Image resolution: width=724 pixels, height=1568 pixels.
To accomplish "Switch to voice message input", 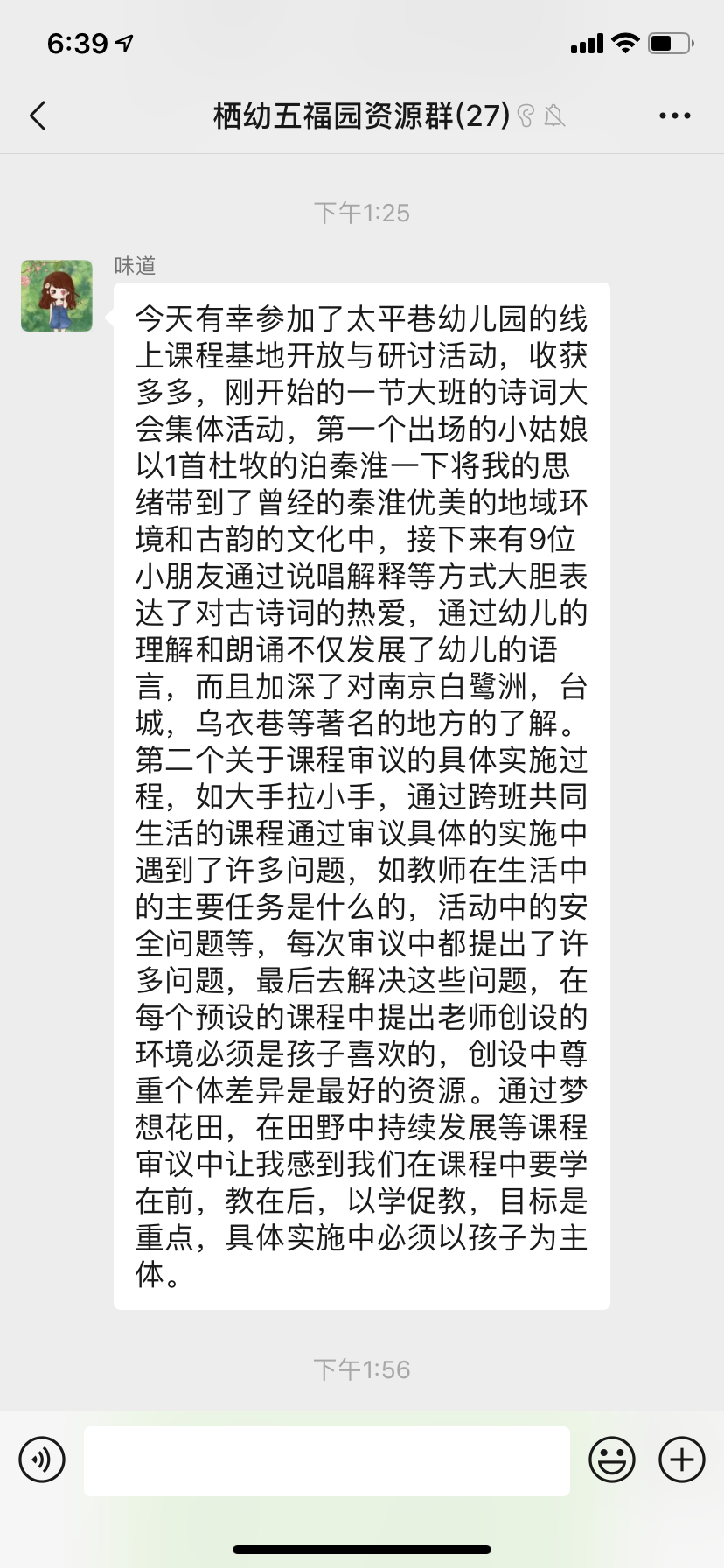I will click(x=42, y=1459).
